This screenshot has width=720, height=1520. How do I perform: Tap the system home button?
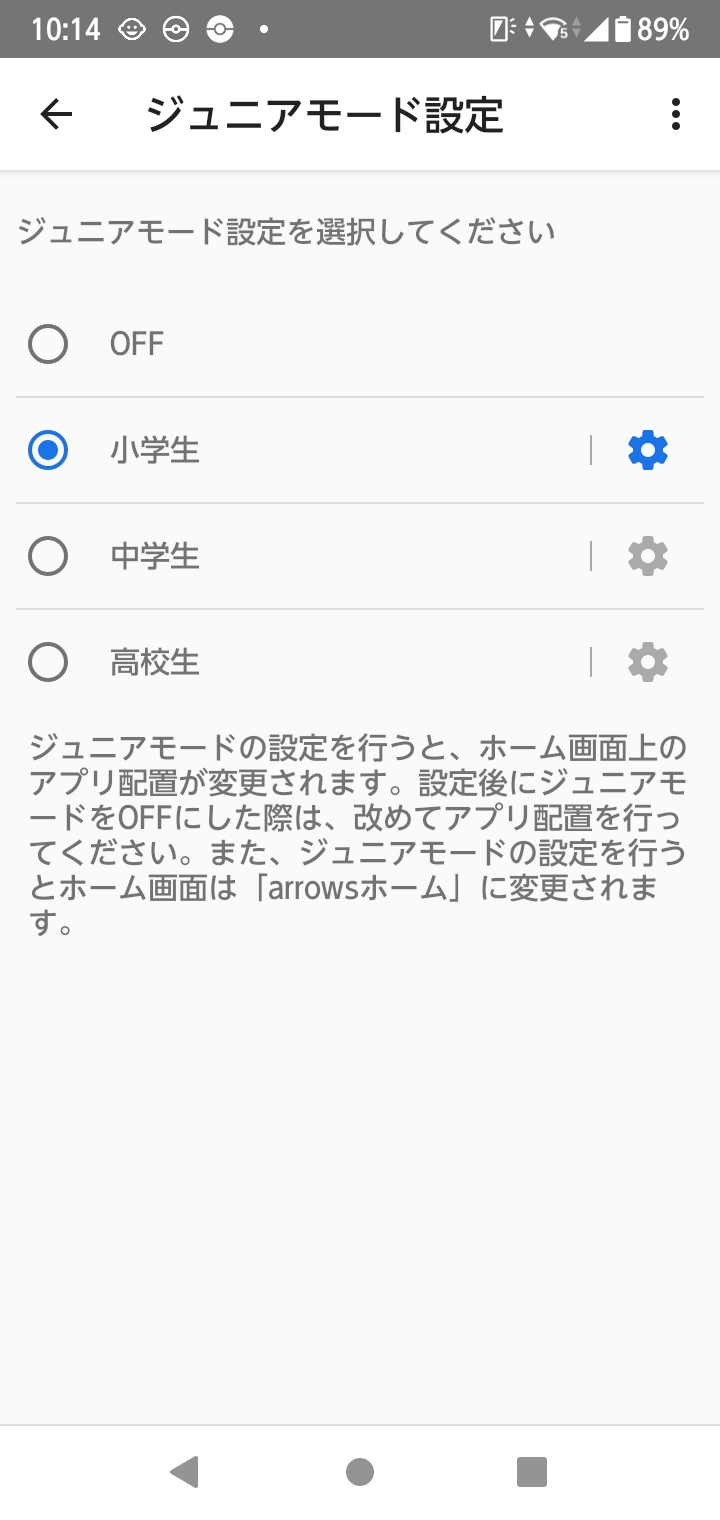click(360, 1472)
